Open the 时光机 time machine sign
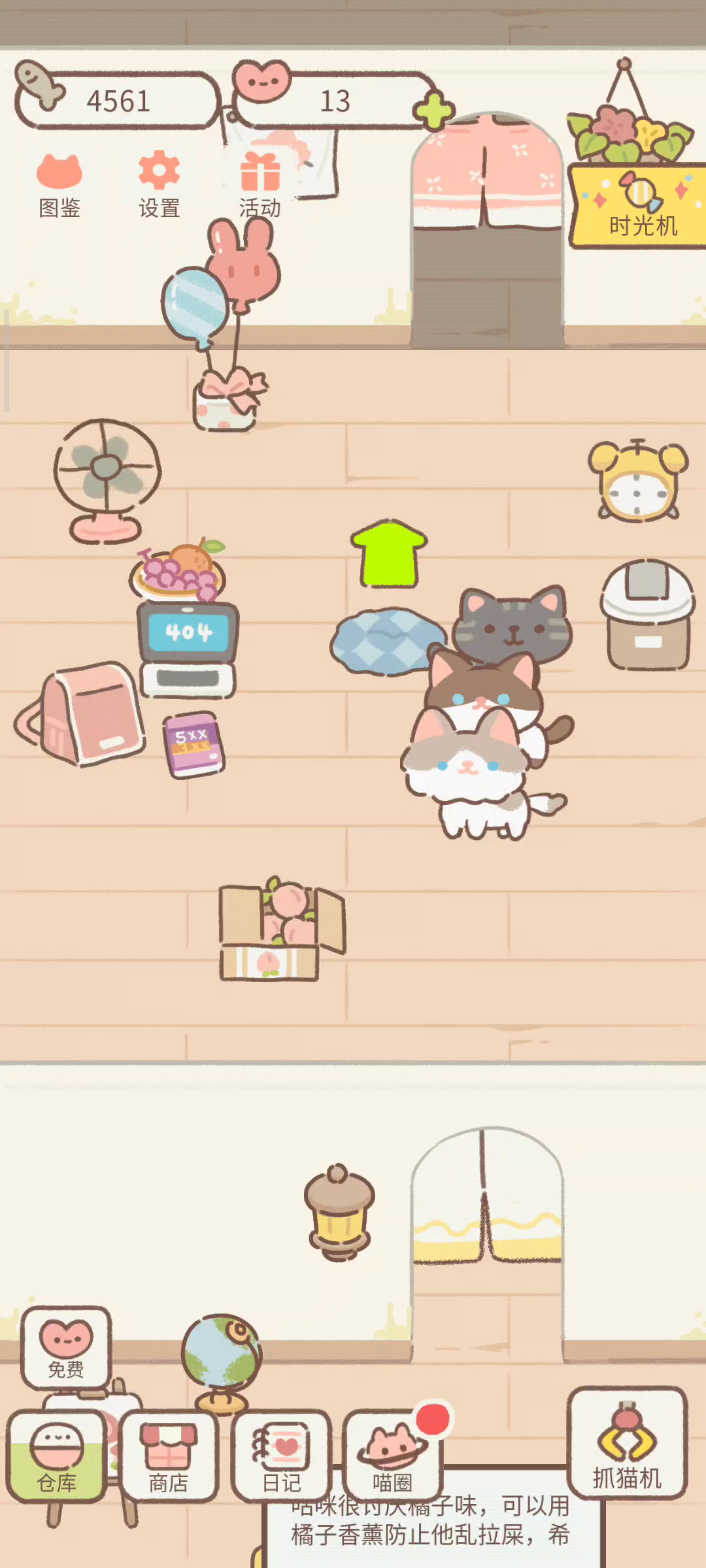The width and height of the screenshot is (706, 1568). point(637,206)
